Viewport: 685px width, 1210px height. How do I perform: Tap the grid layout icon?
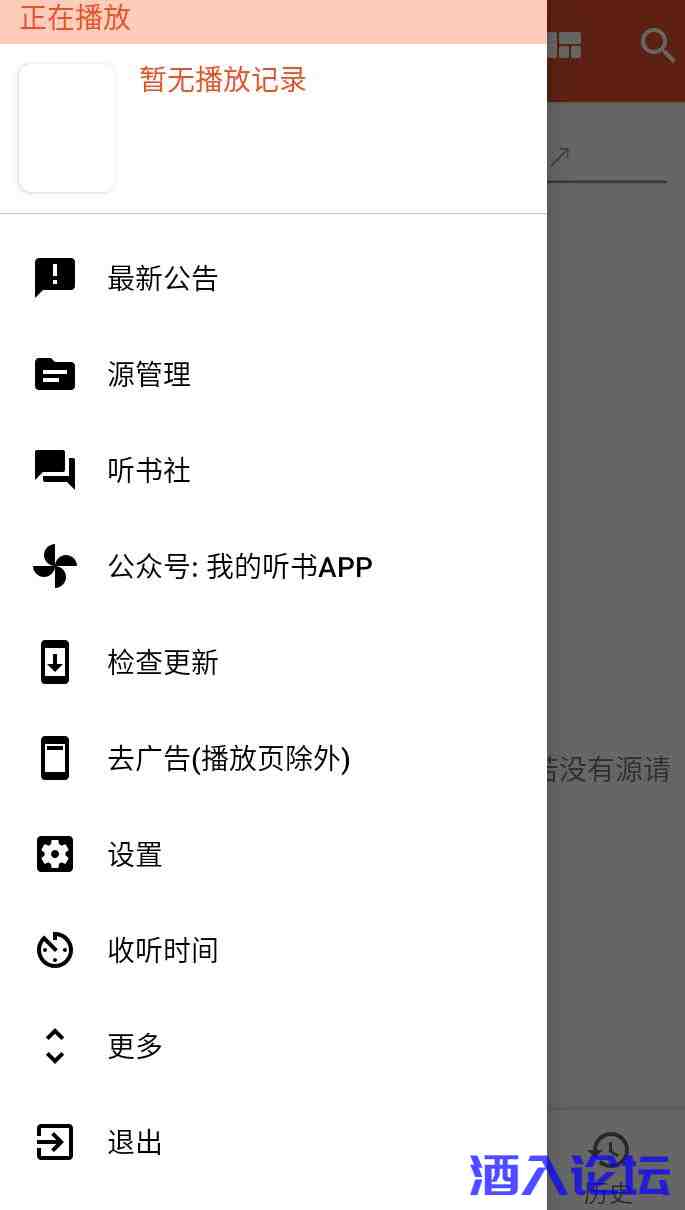tap(565, 45)
